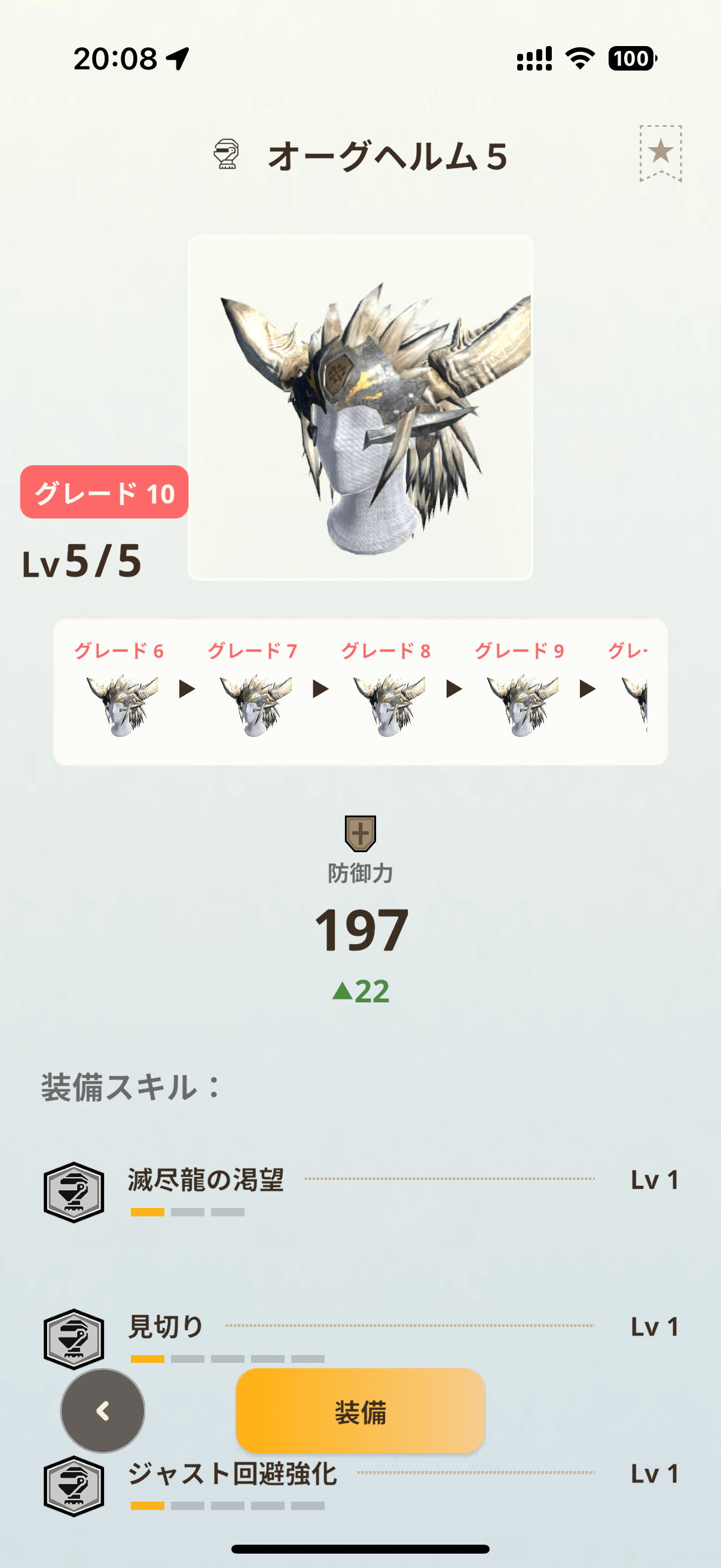This screenshot has height=1568, width=721.
Task: Select the グレード 6 helm thumbnail
Action: (x=121, y=704)
